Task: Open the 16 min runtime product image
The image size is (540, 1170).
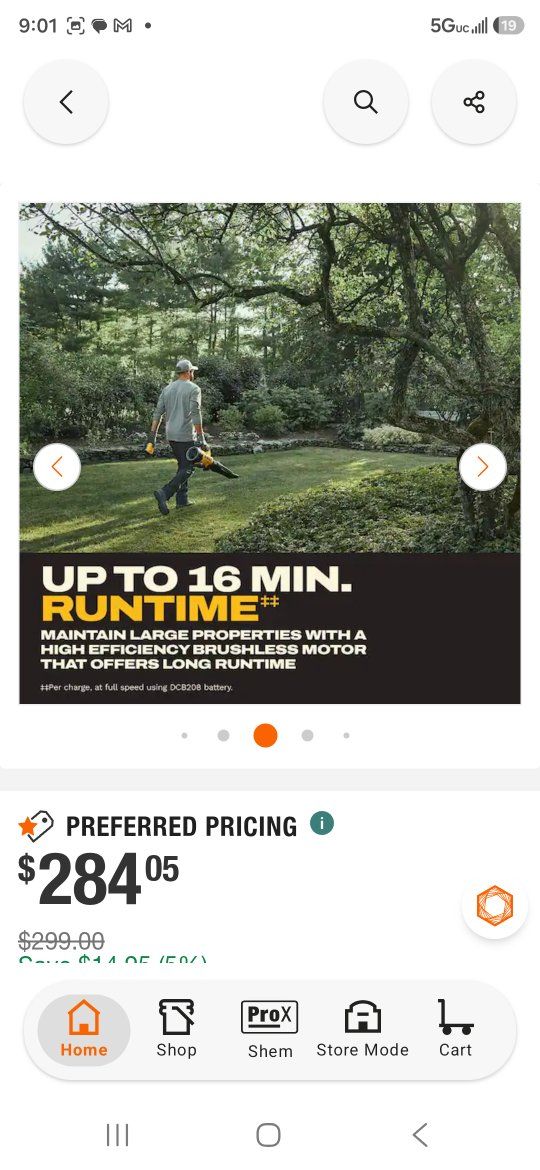Action: tap(270, 453)
